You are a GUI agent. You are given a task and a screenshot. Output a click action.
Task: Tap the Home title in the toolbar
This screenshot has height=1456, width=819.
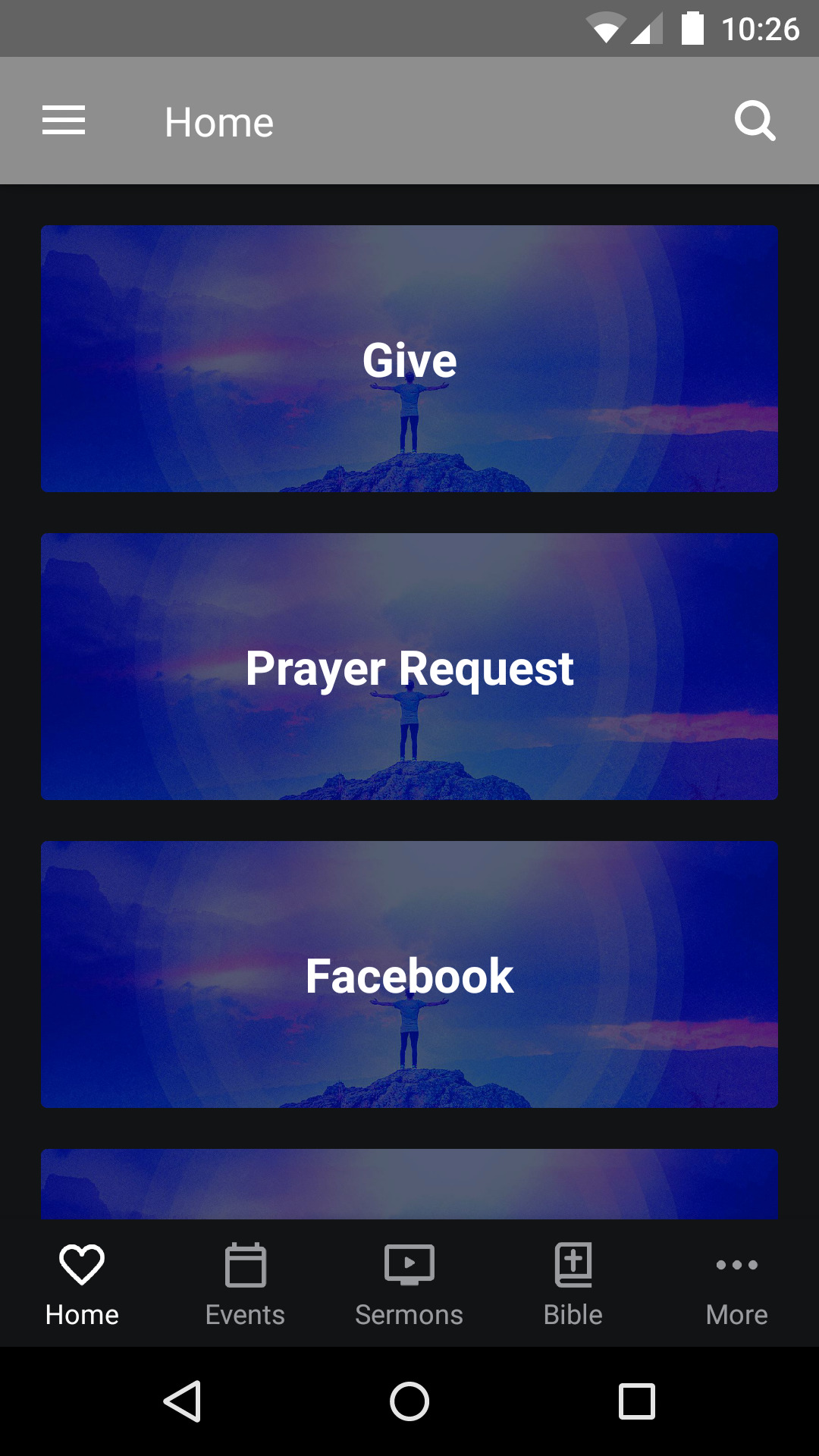(219, 121)
